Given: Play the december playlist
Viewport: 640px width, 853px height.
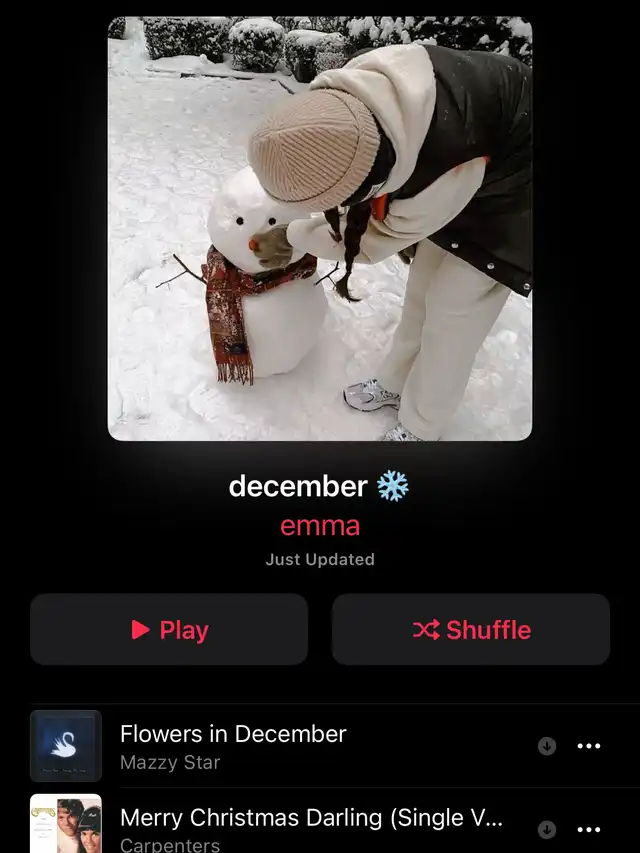Looking at the screenshot, I should [x=169, y=630].
